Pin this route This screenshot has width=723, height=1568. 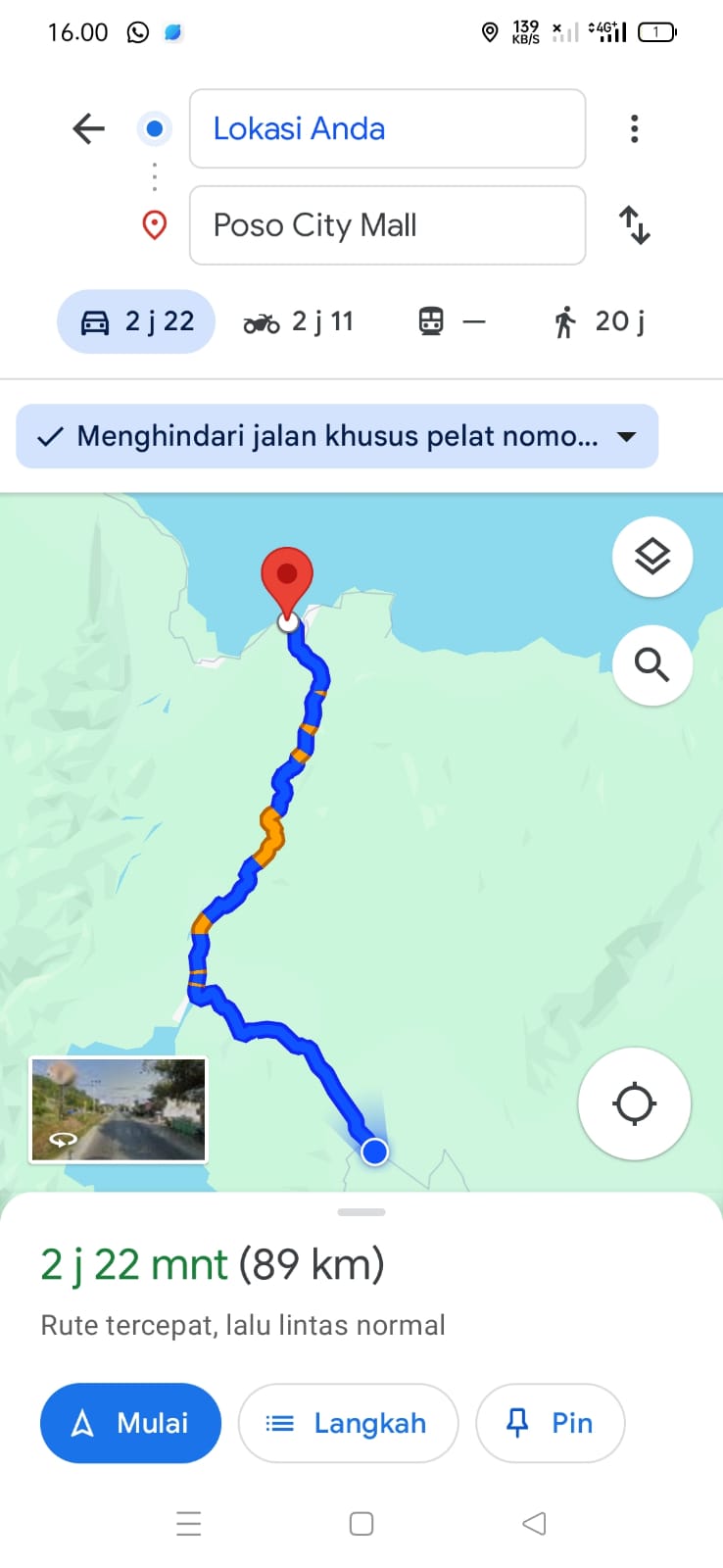click(551, 1423)
